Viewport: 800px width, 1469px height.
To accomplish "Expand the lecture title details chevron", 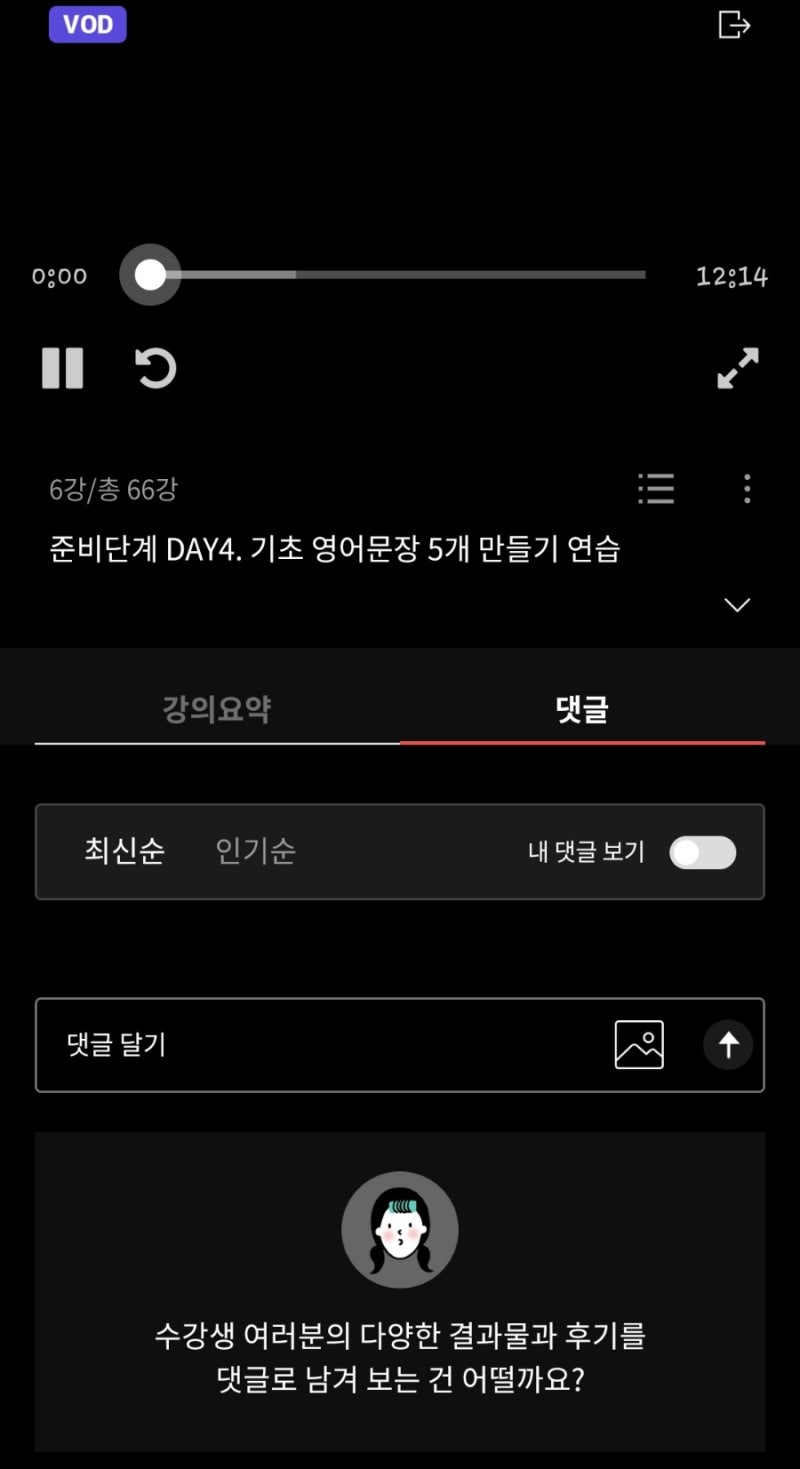I will click(x=737, y=605).
